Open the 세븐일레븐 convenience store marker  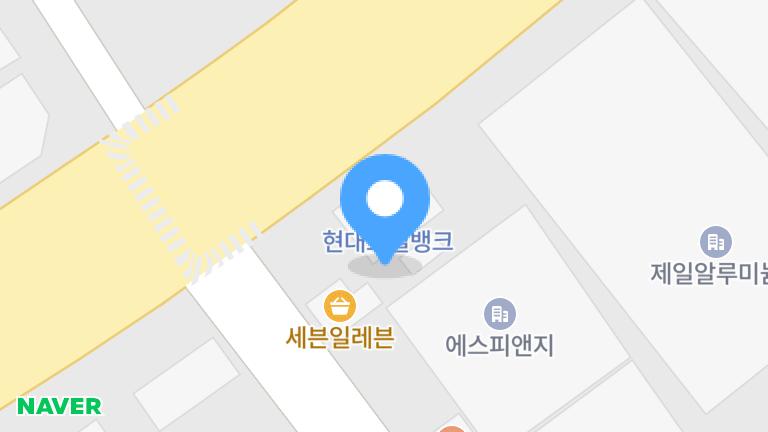pyautogui.click(x=340, y=306)
